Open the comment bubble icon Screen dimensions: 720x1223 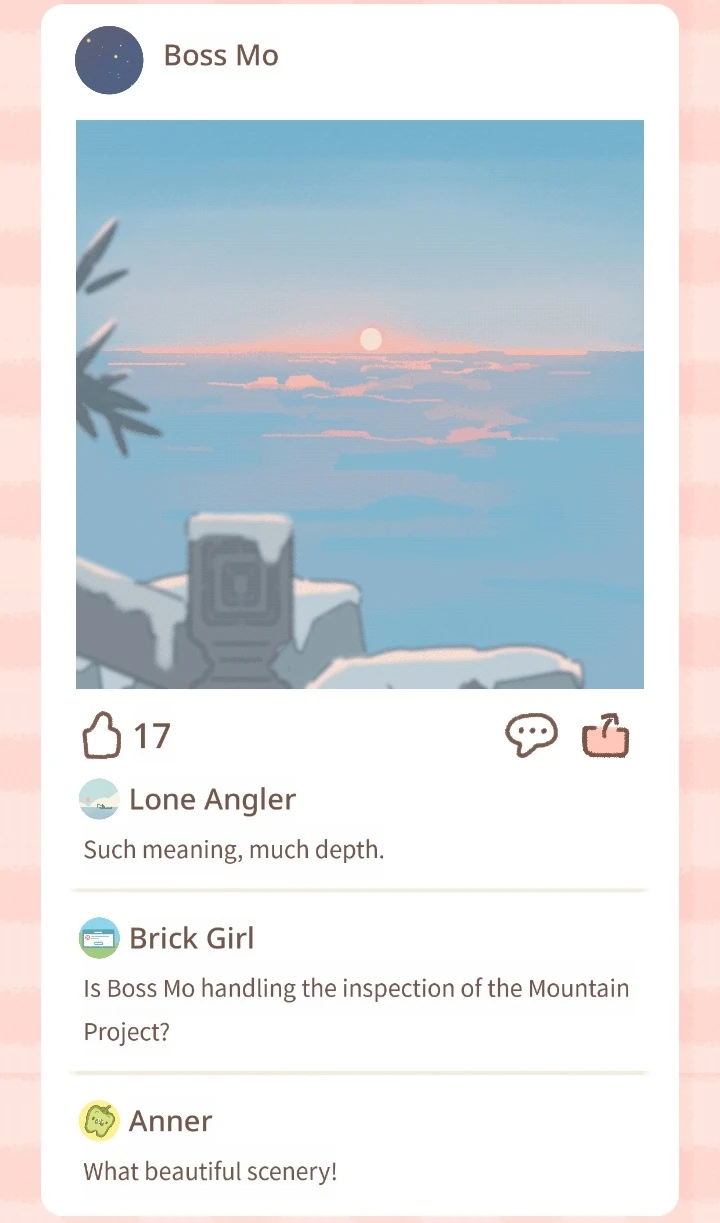pyautogui.click(x=531, y=737)
